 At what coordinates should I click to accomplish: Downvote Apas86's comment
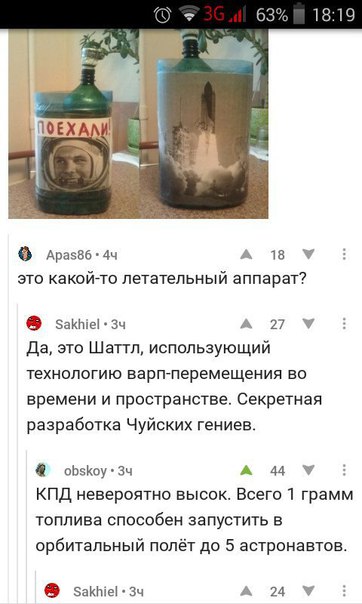click(x=308, y=254)
